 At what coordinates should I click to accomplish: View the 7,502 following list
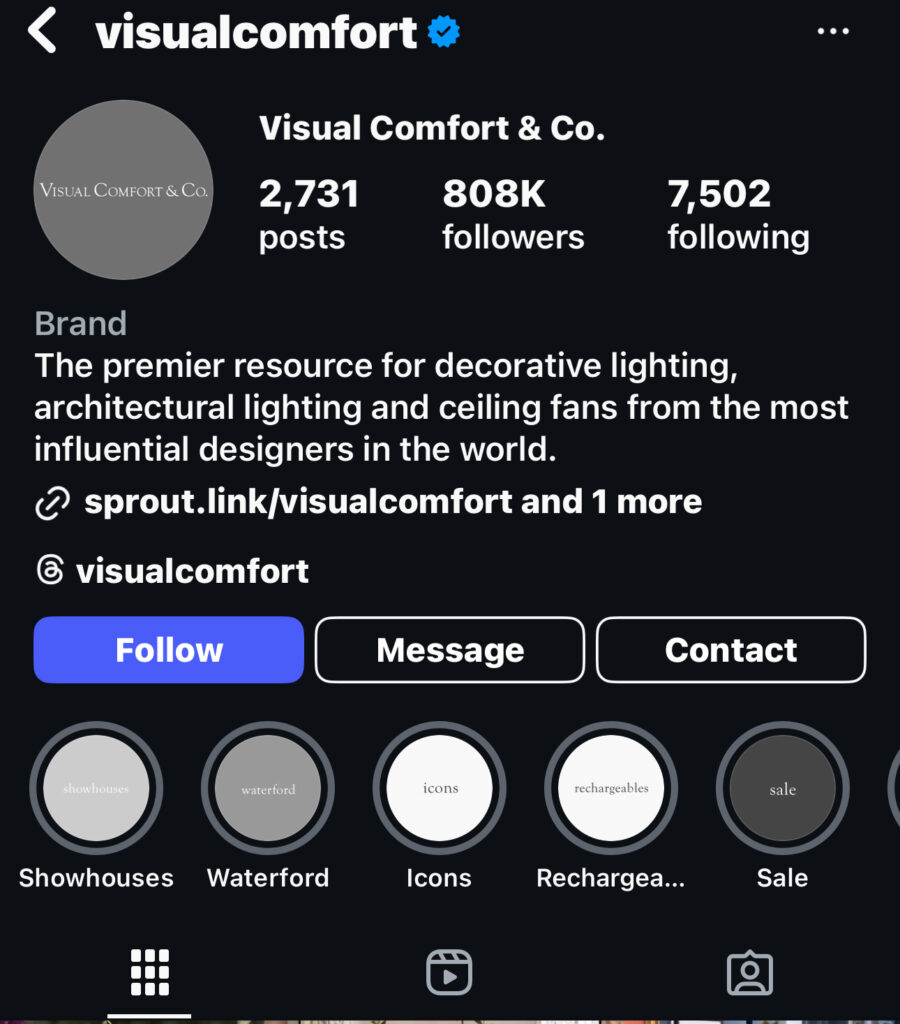click(738, 214)
